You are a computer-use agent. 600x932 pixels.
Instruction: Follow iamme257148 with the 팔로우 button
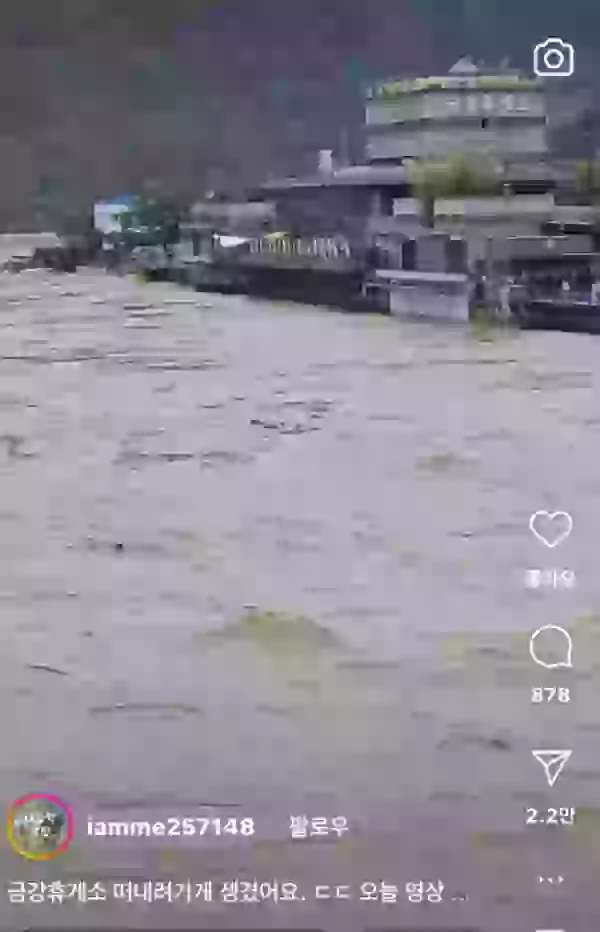point(318,827)
